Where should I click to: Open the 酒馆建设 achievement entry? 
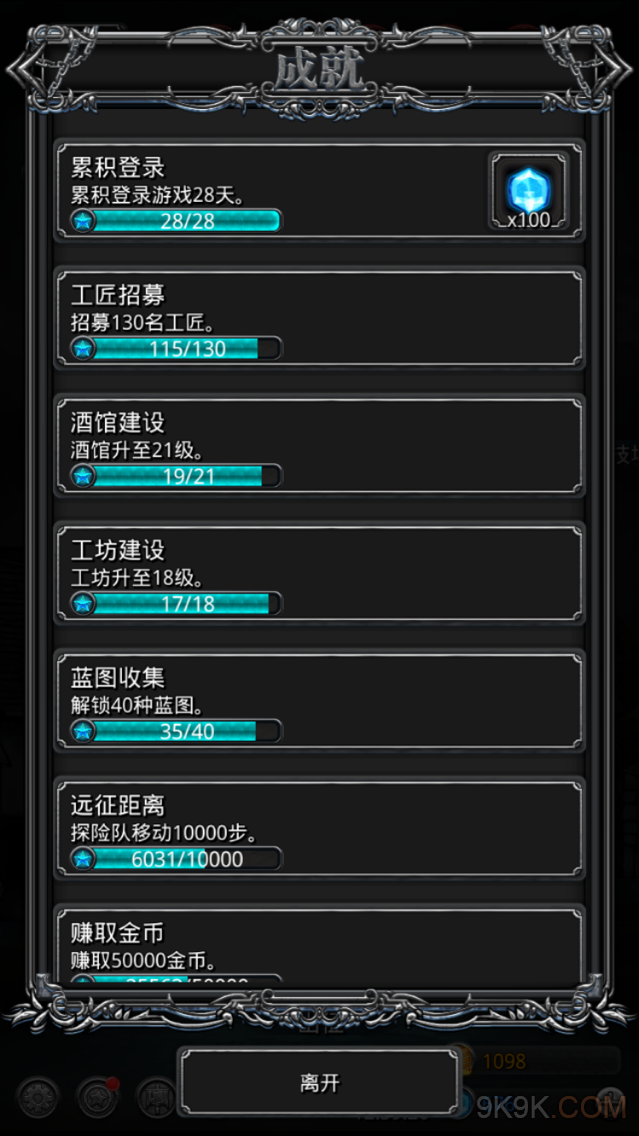320,446
